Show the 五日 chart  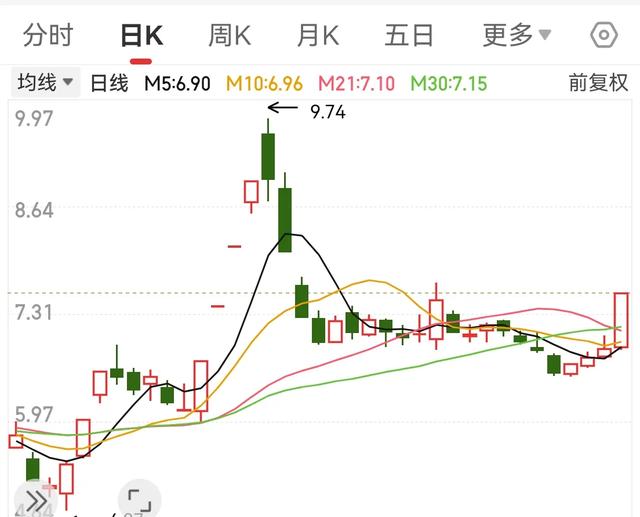409,35
